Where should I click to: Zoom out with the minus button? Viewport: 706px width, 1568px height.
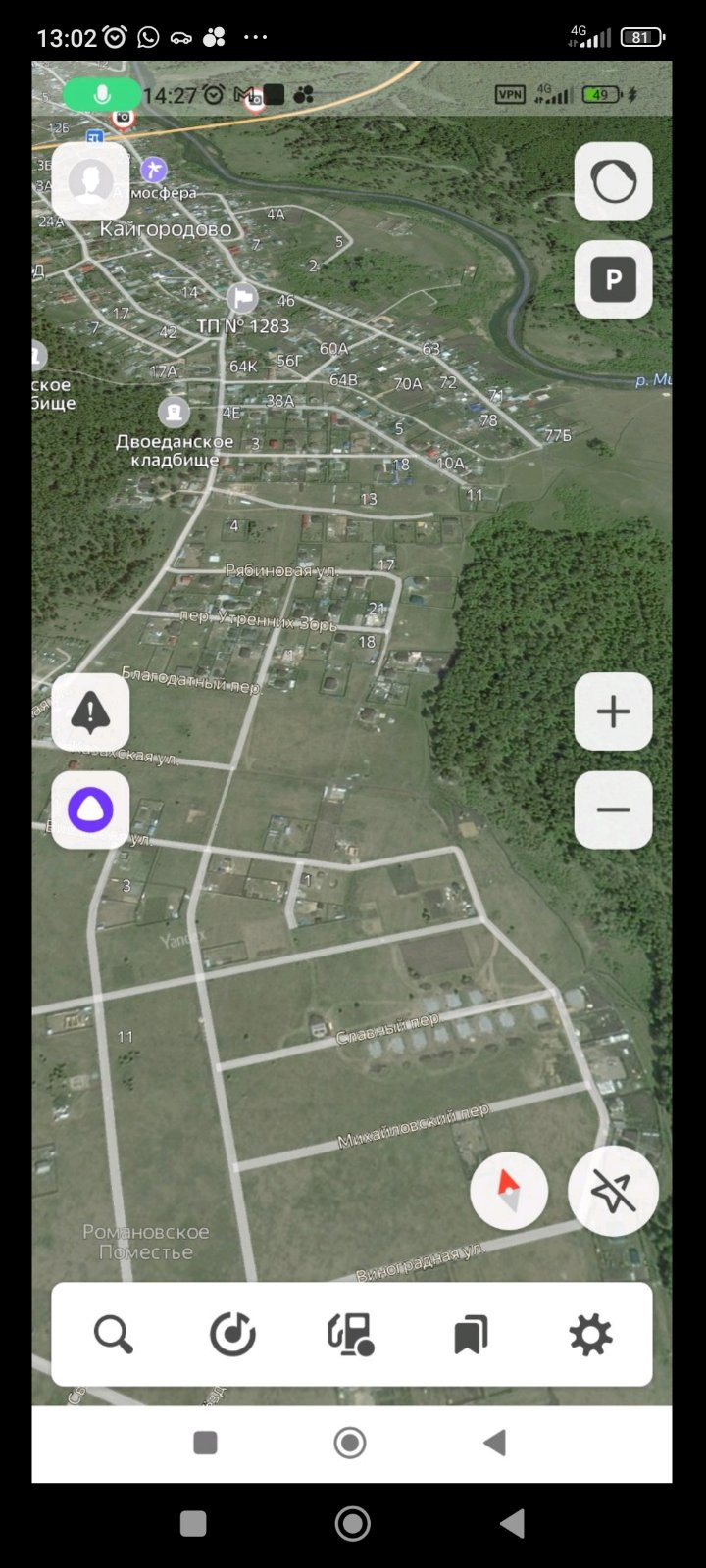pyautogui.click(x=613, y=809)
